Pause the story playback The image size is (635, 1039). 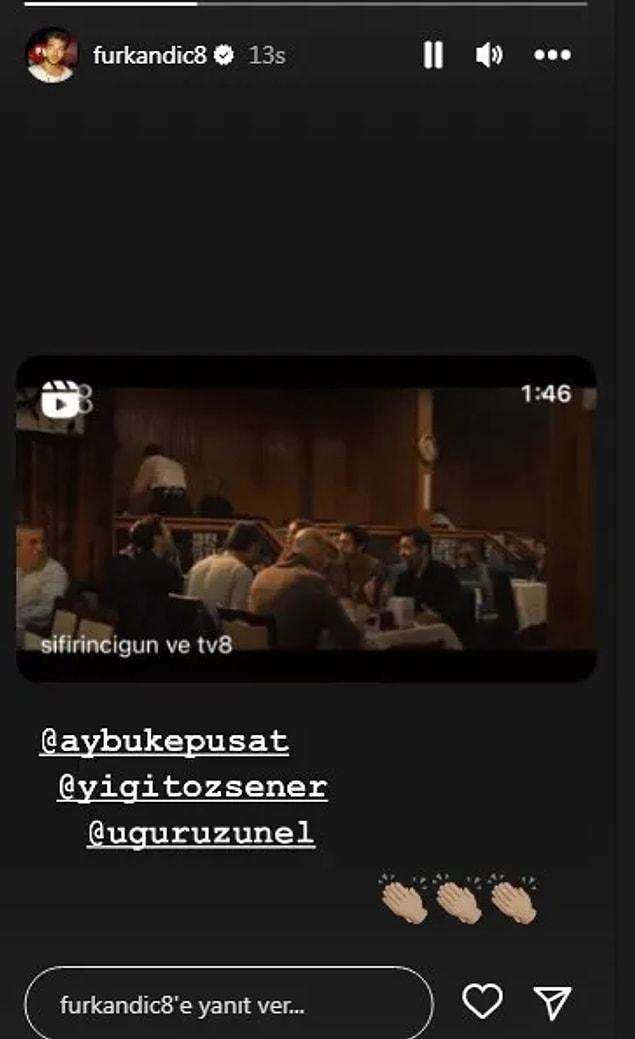pyautogui.click(x=433, y=55)
